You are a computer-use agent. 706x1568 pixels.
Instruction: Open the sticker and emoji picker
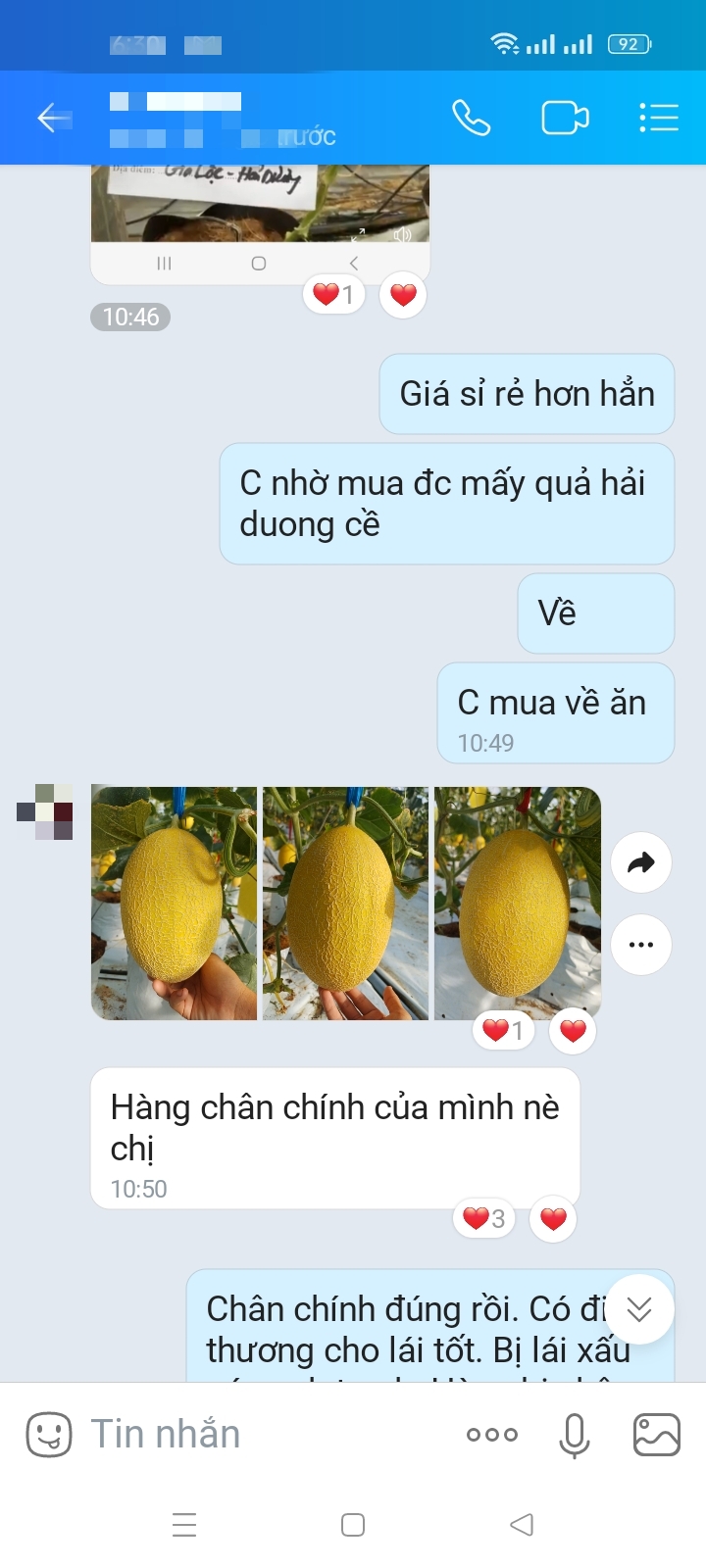coord(49,1435)
